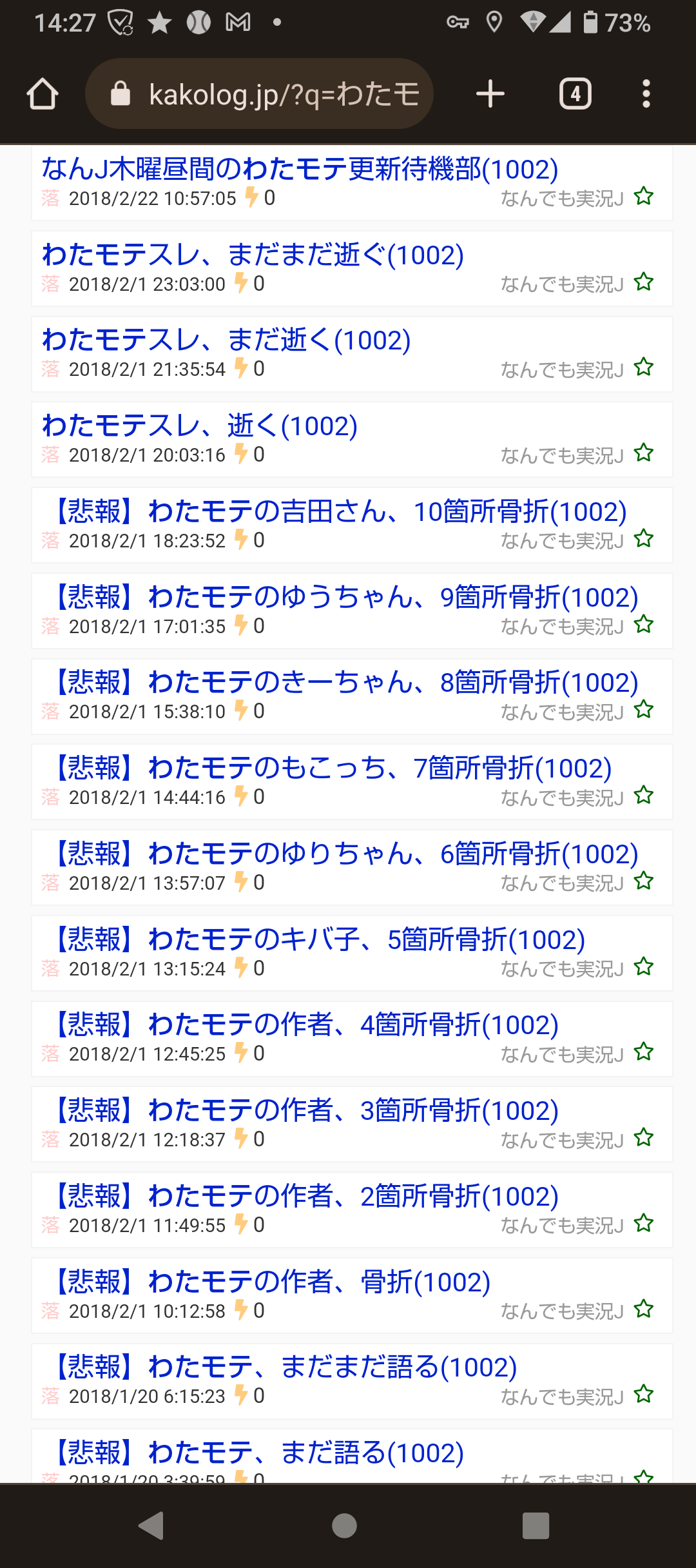Open thread わたモテスレ、まだまだ逝ぐ
696x1568 pixels.
(253, 255)
